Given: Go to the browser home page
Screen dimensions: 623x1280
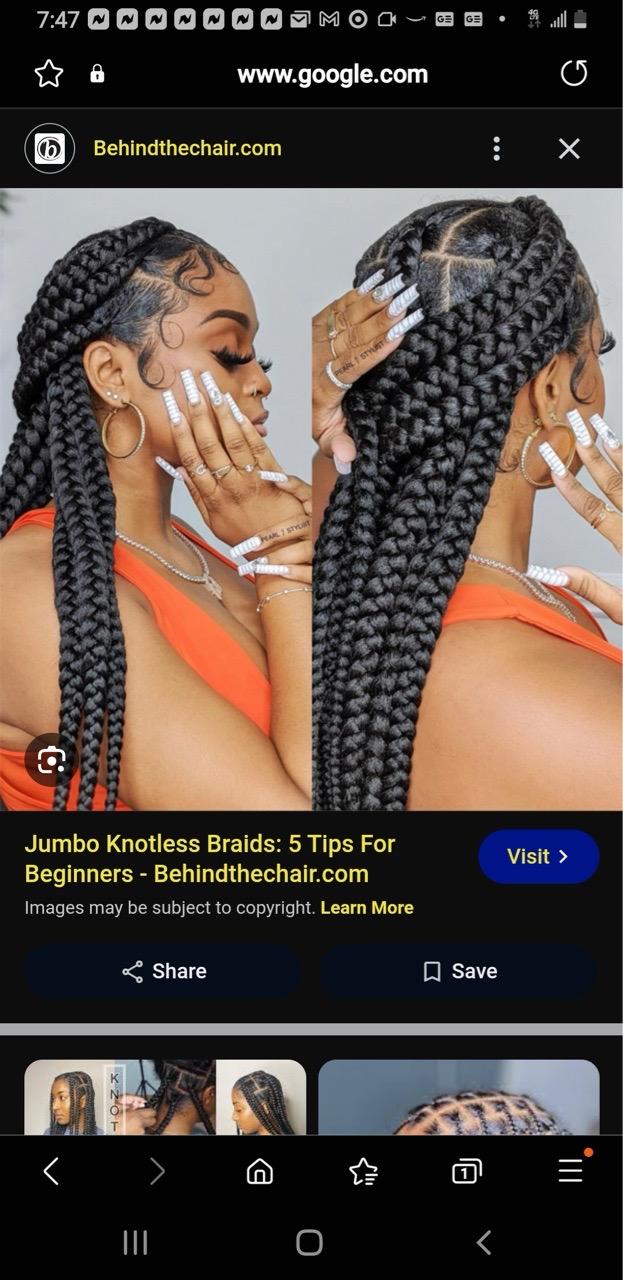Looking at the screenshot, I should [260, 1171].
